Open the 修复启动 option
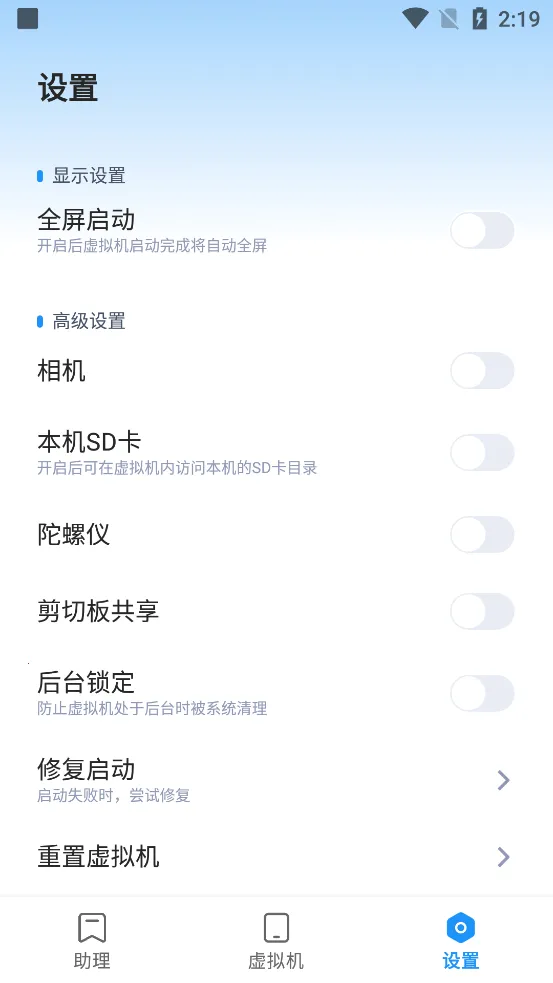The height and width of the screenshot is (983, 553). [276, 780]
